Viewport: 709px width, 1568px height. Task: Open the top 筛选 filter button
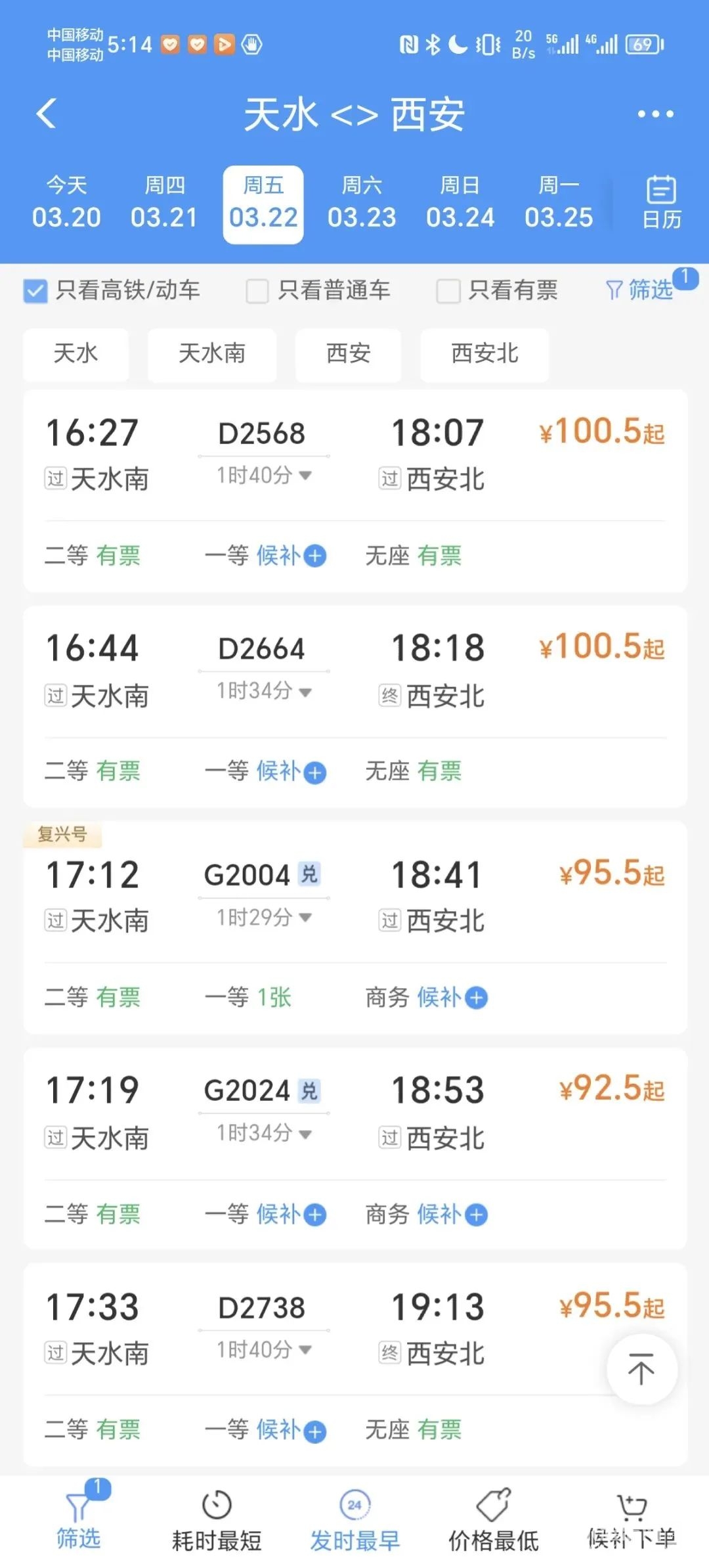[x=640, y=290]
